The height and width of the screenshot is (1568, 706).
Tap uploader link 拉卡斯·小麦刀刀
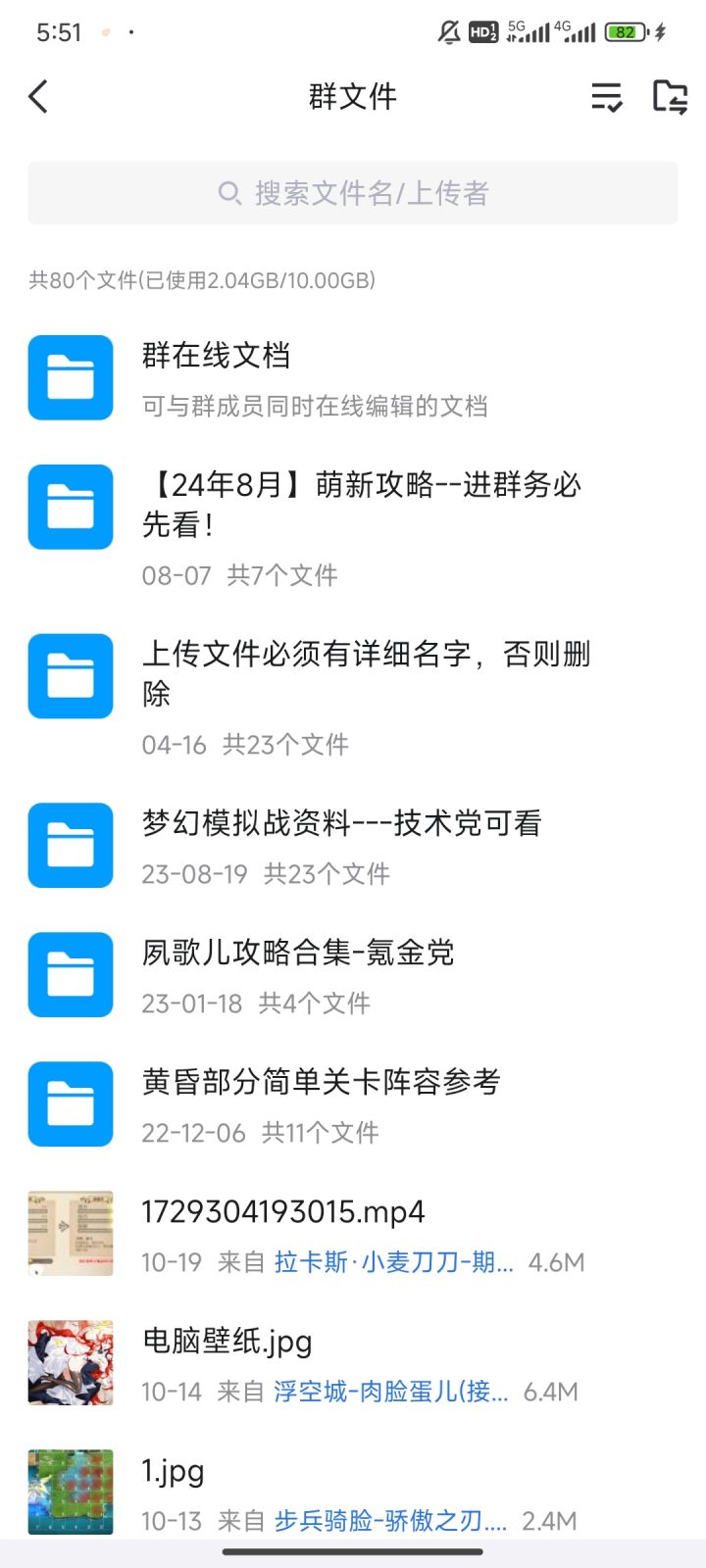pyautogui.click(x=391, y=1263)
